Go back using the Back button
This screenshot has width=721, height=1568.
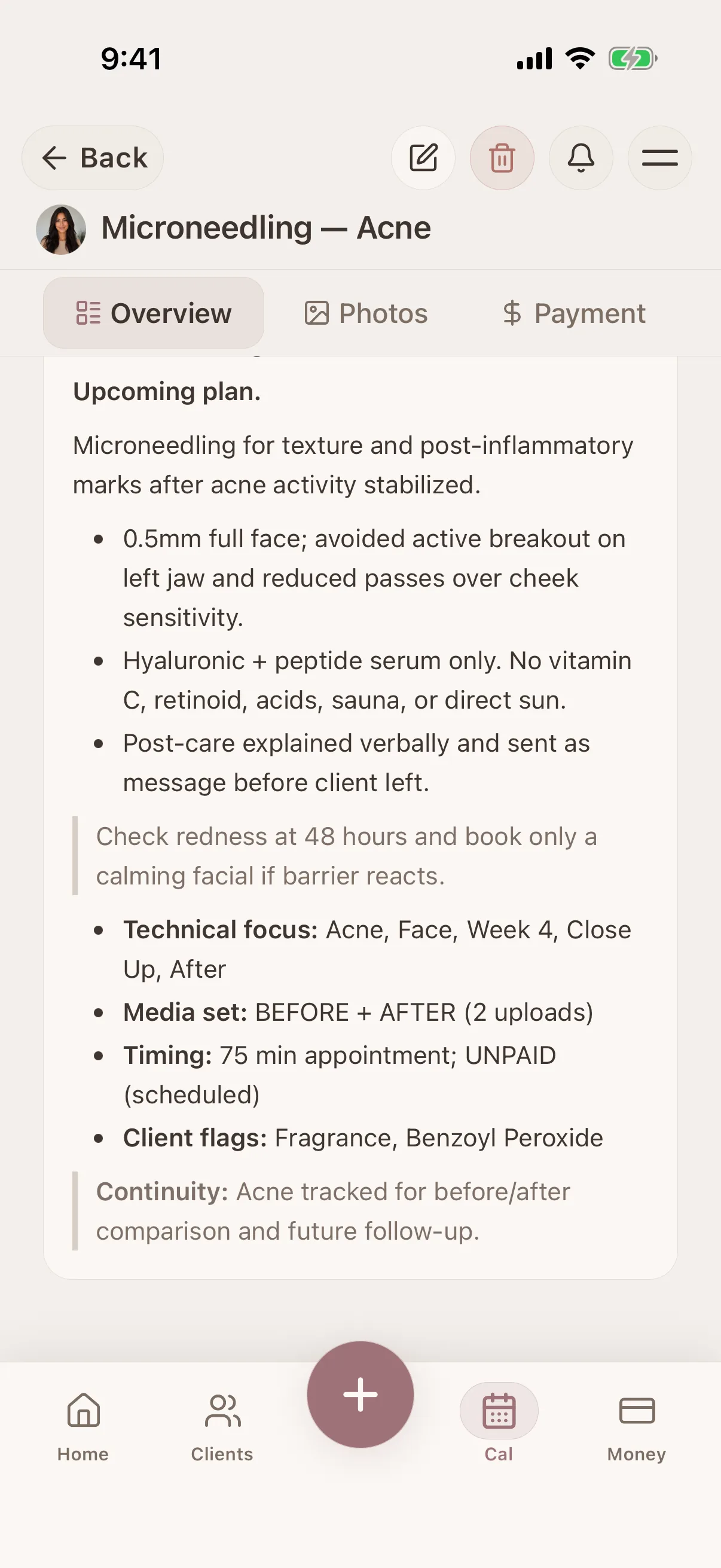[x=93, y=158]
